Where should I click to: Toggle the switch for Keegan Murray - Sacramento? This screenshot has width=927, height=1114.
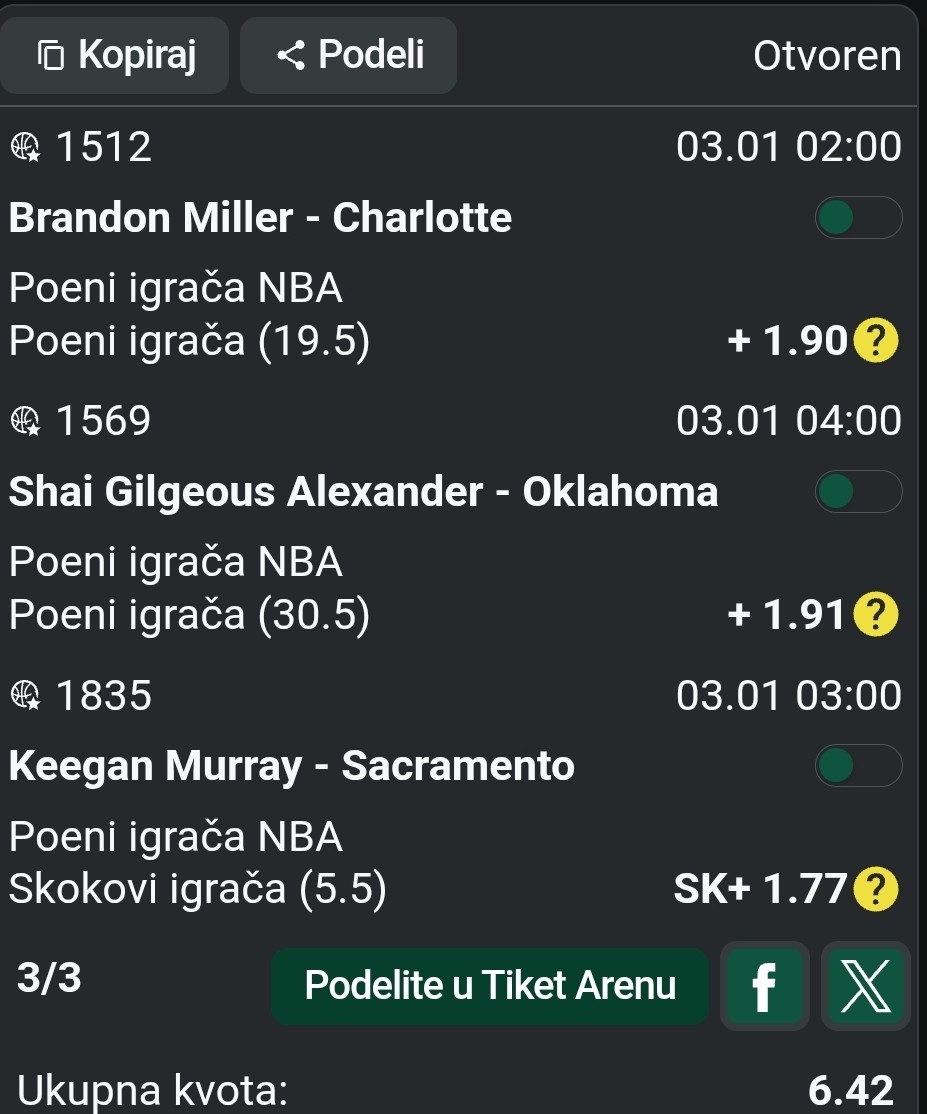858,767
